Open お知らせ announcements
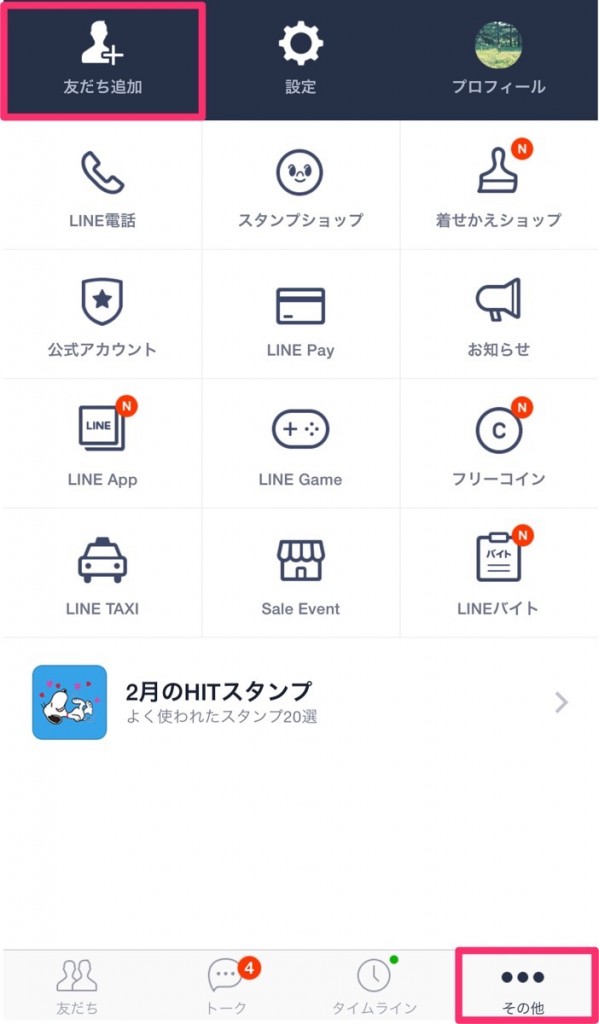Viewport: 599px width, 1024px height. coord(498,315)
